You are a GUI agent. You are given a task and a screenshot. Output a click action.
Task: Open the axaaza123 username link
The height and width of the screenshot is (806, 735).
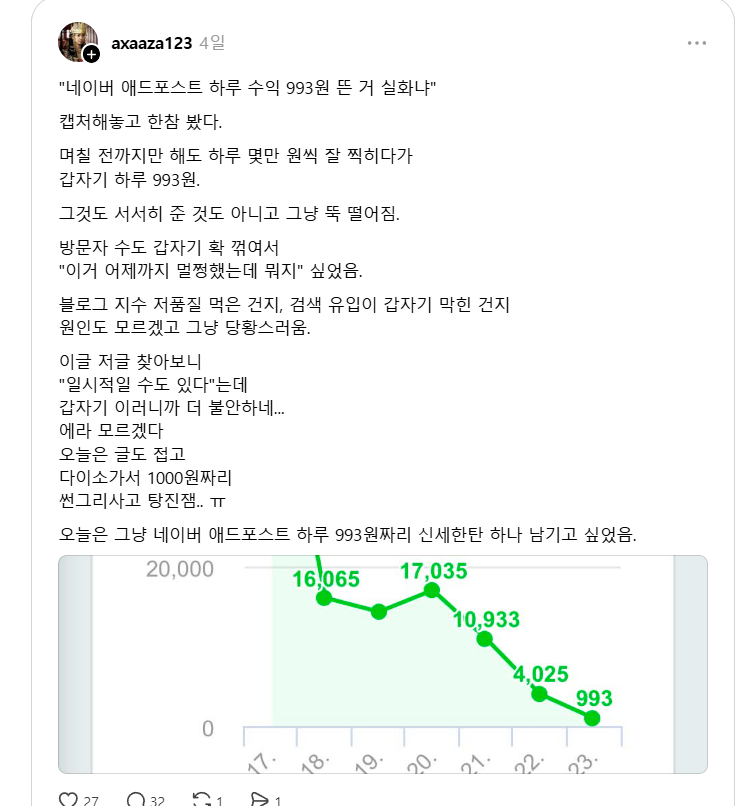click(x=152, y=43)
